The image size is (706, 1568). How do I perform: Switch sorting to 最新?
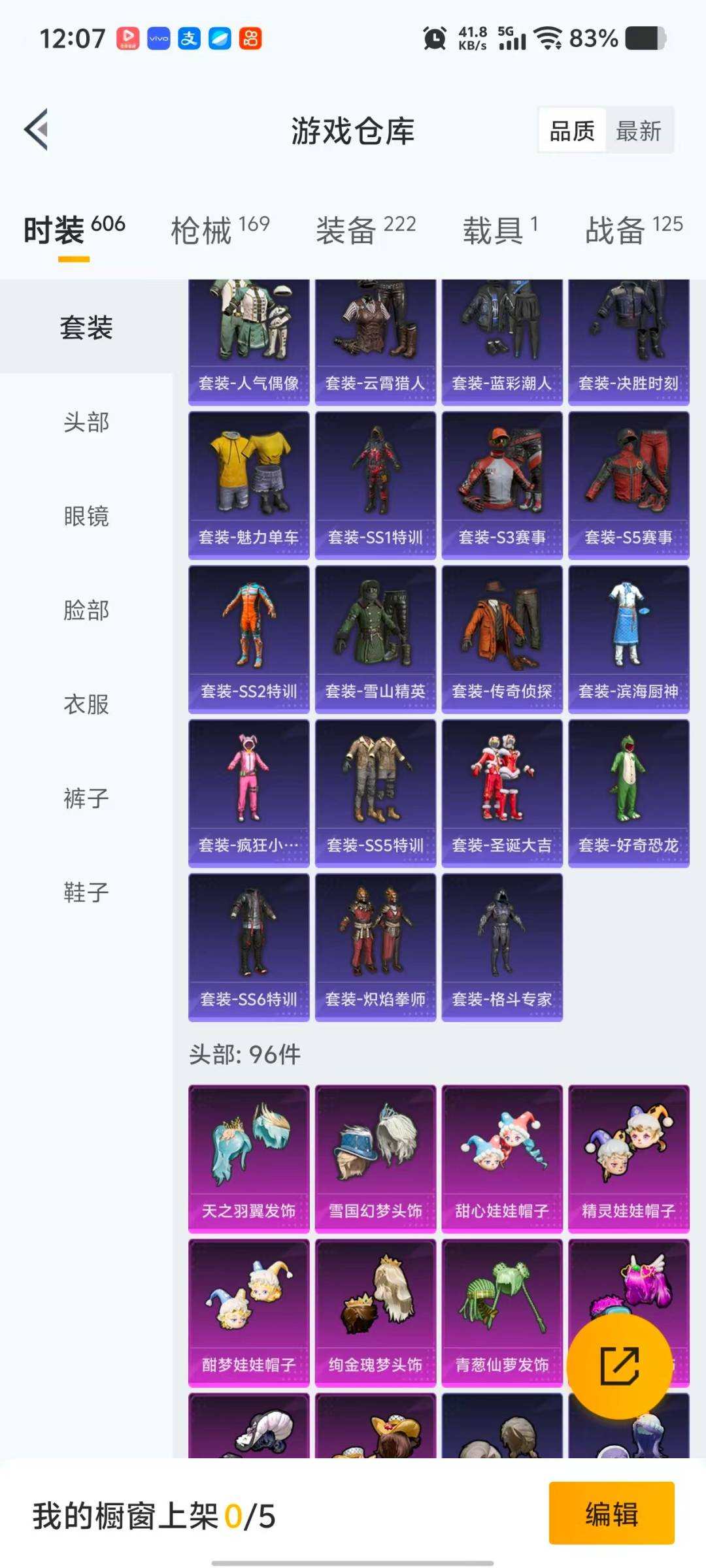[x=637, y=131]
